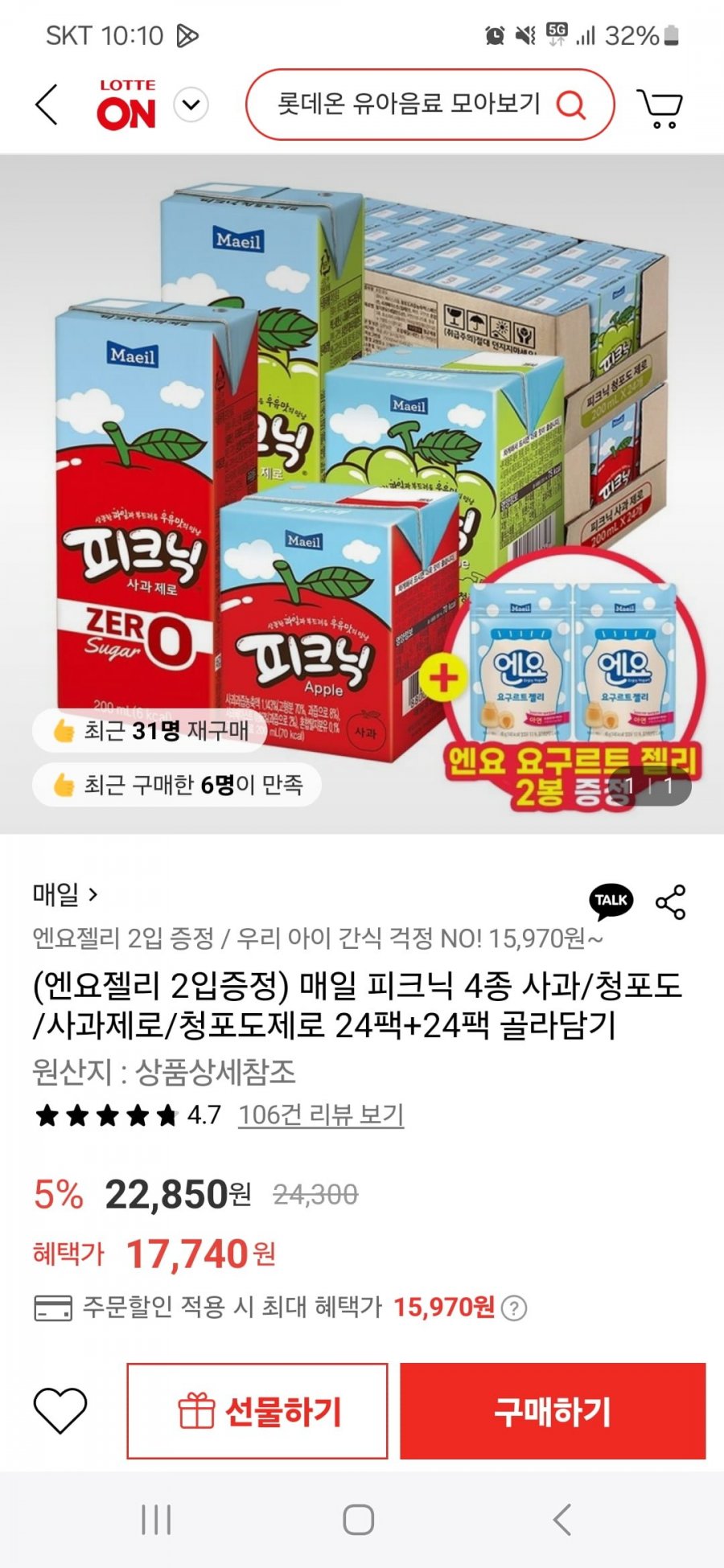Tap the 구매하기 purchase button
This screenshot has height=1568, width=724.
click(553, 1411)
